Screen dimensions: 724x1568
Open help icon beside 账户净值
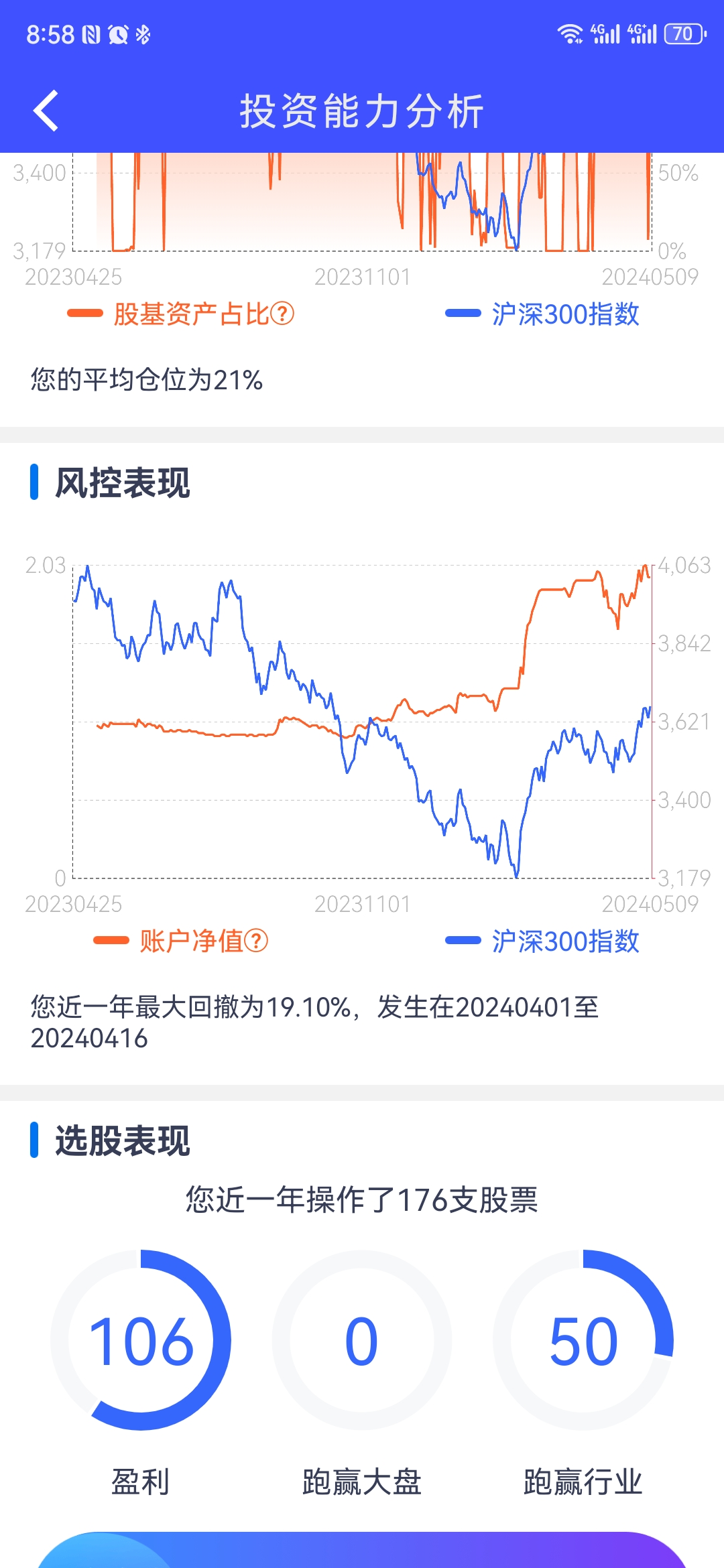tap(256, 941)
